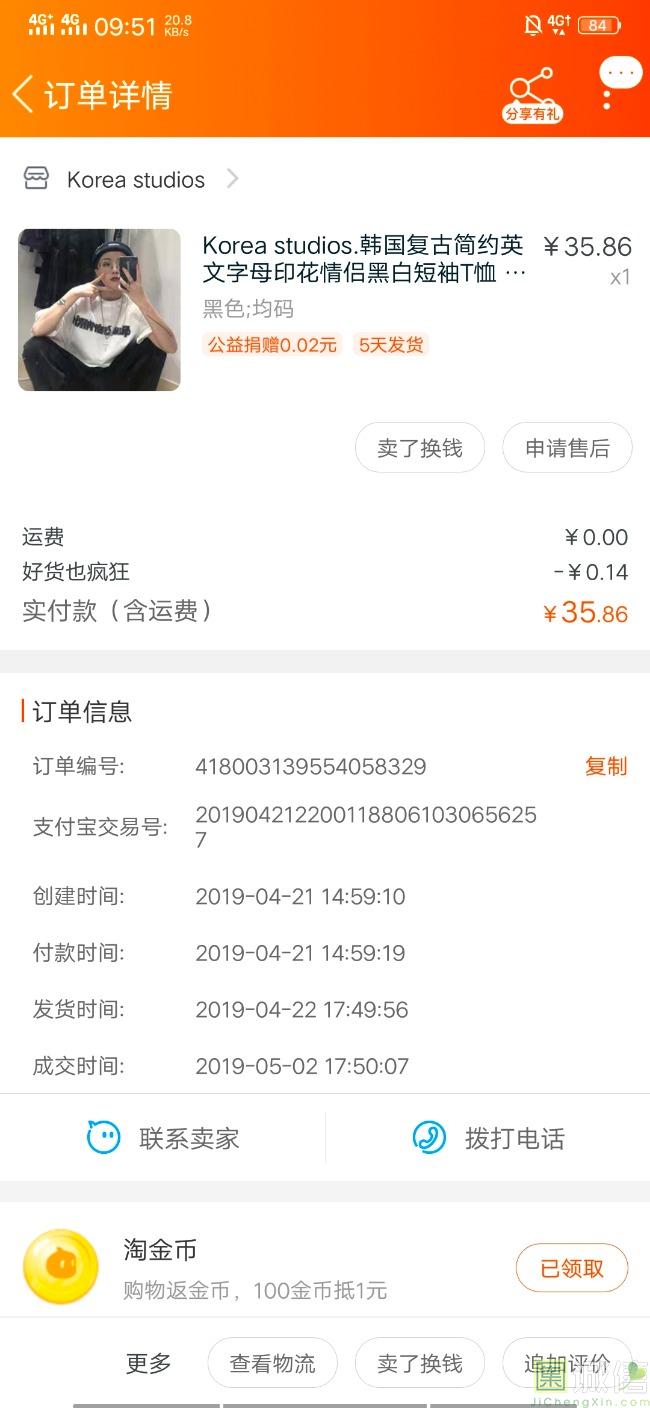Request after-sales via 申请售后
This screenshot has height=1408, width=650.
[567, 448]
